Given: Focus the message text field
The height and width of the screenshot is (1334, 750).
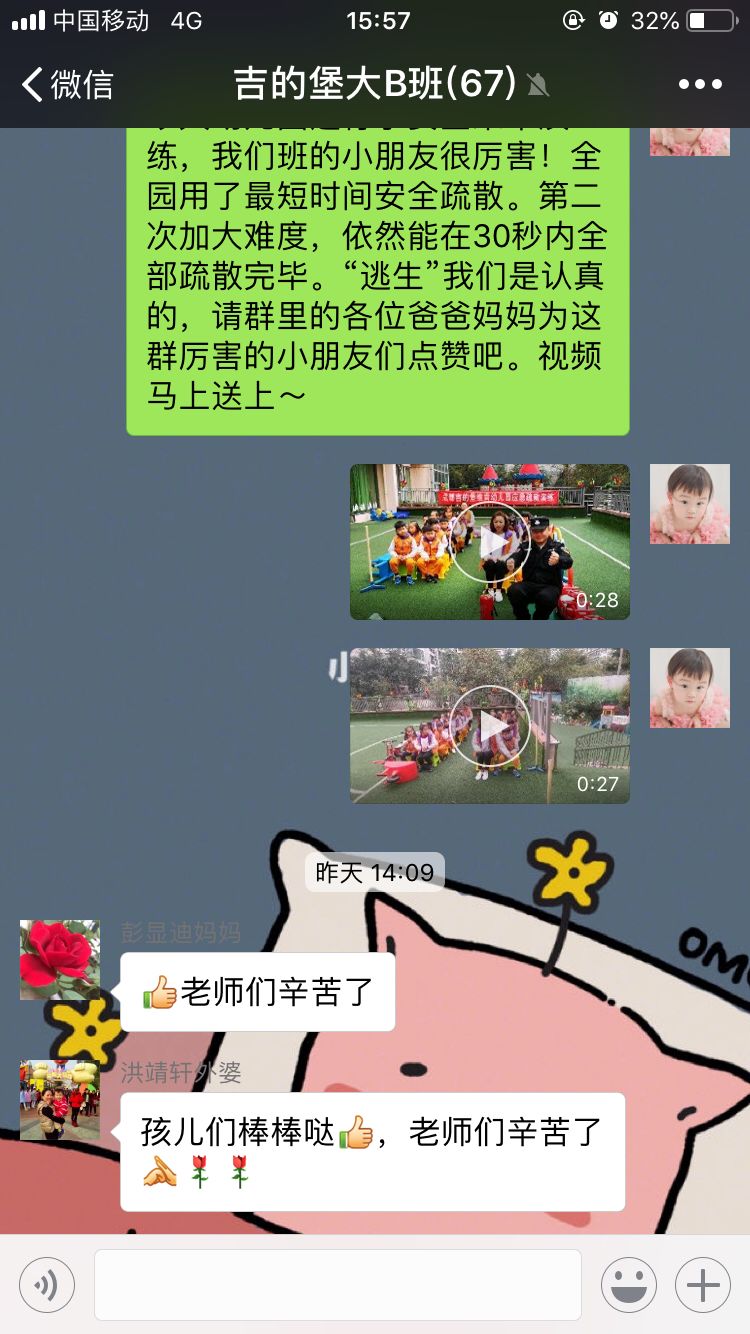Looking at the screenshot, I should click(338, 1284).
